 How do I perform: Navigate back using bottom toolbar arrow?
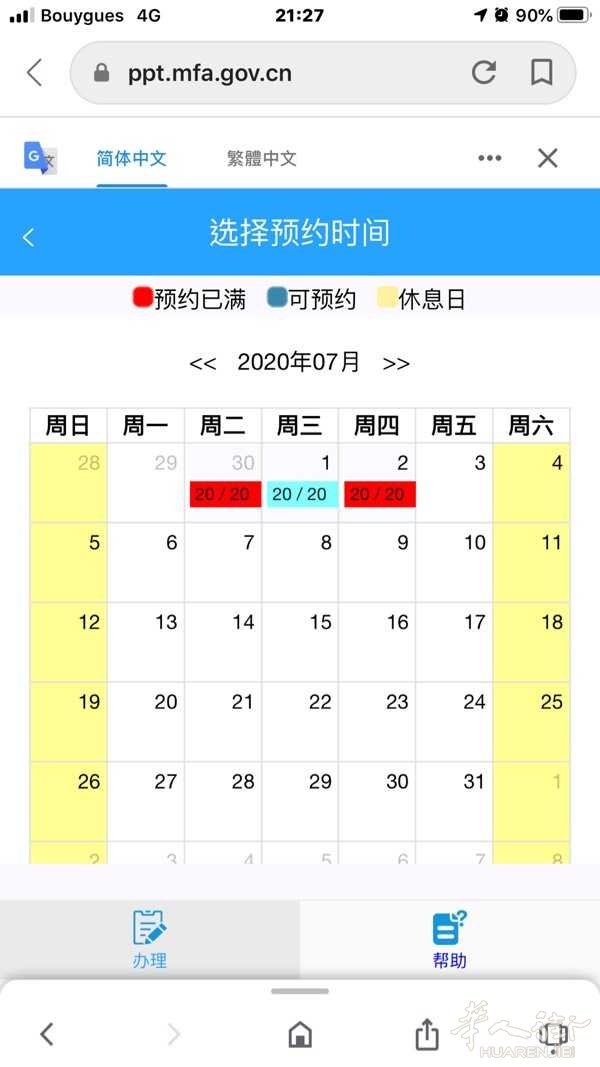point(46,1034)
